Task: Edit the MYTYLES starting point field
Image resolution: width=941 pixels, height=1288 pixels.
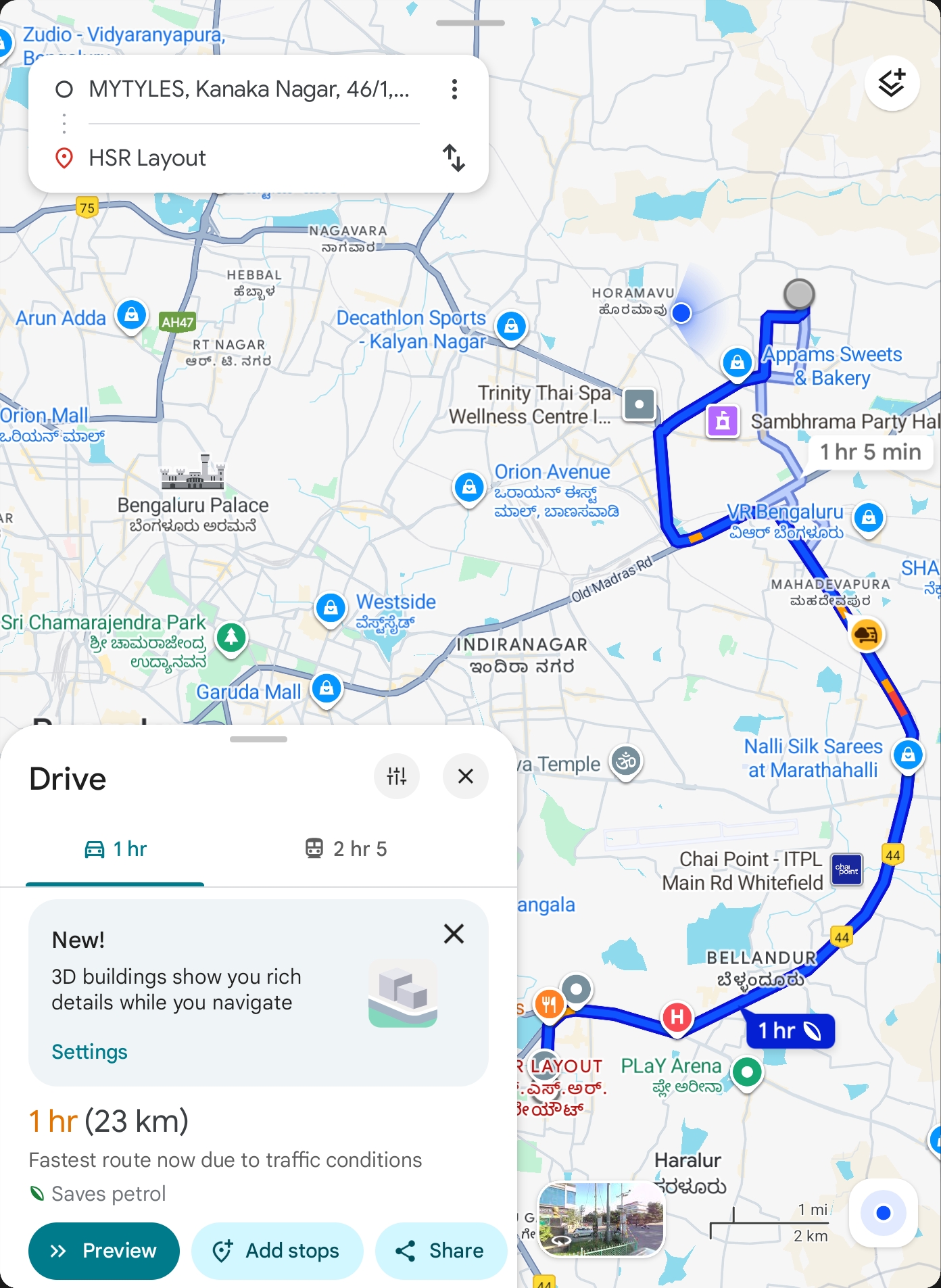Action: tap(249, 89)
